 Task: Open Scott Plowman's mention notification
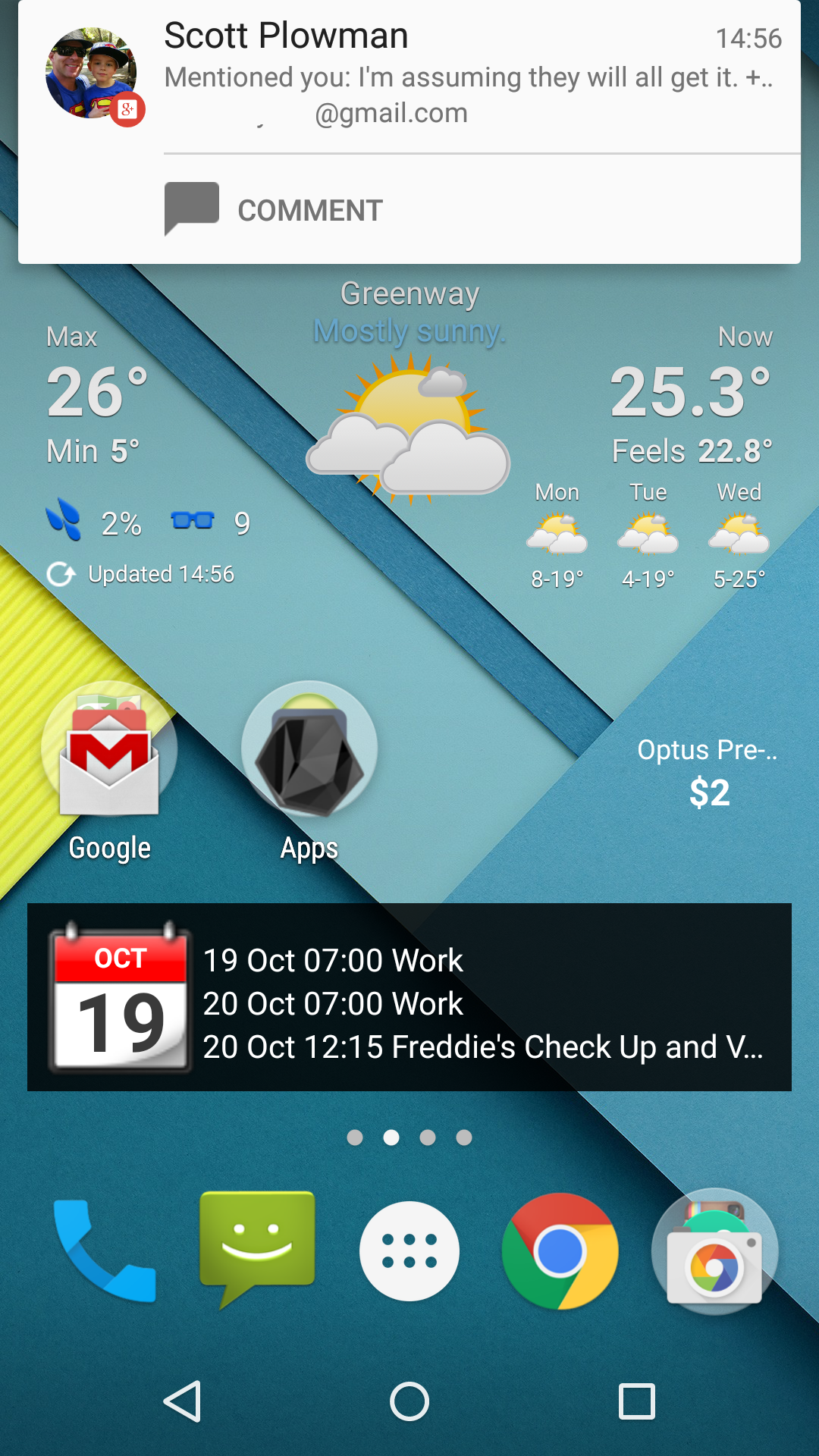click(409, 76)
